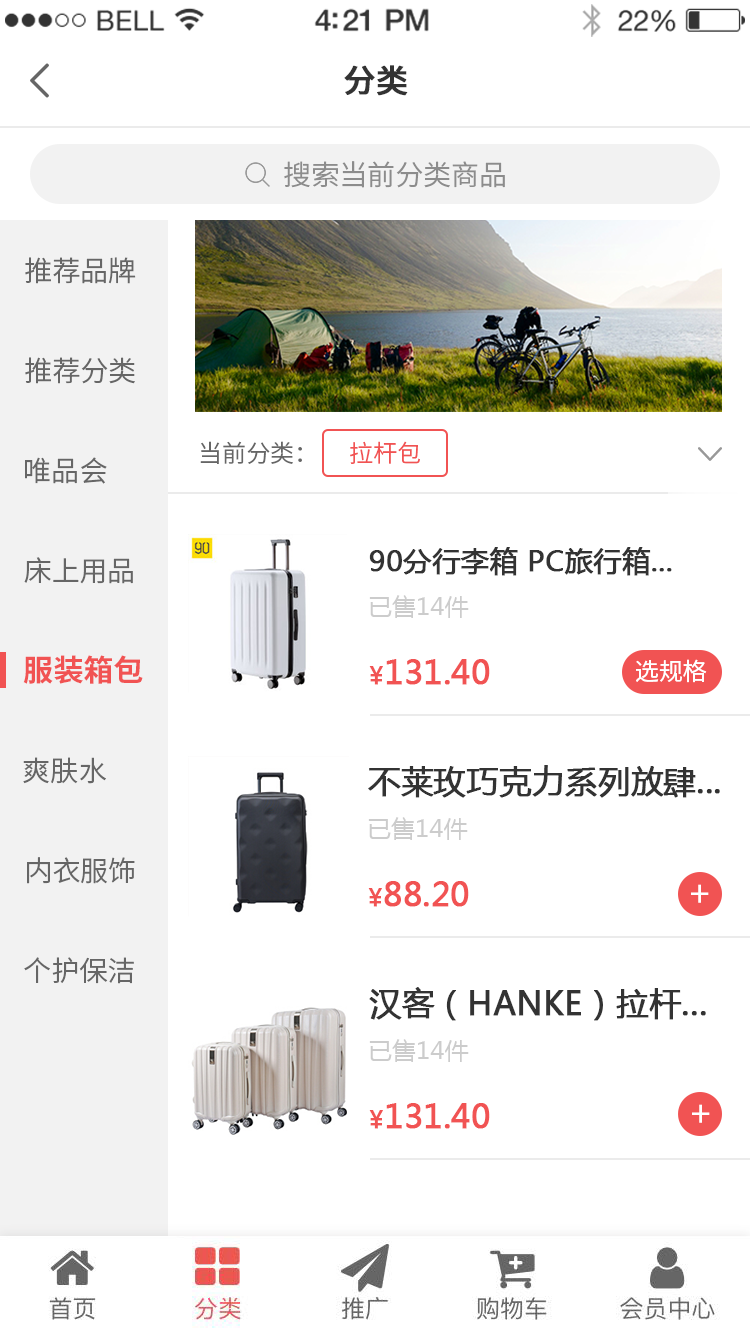Switch to the 推广 tab
This screenshot has height=1334, width=750.
(364, 1285)
